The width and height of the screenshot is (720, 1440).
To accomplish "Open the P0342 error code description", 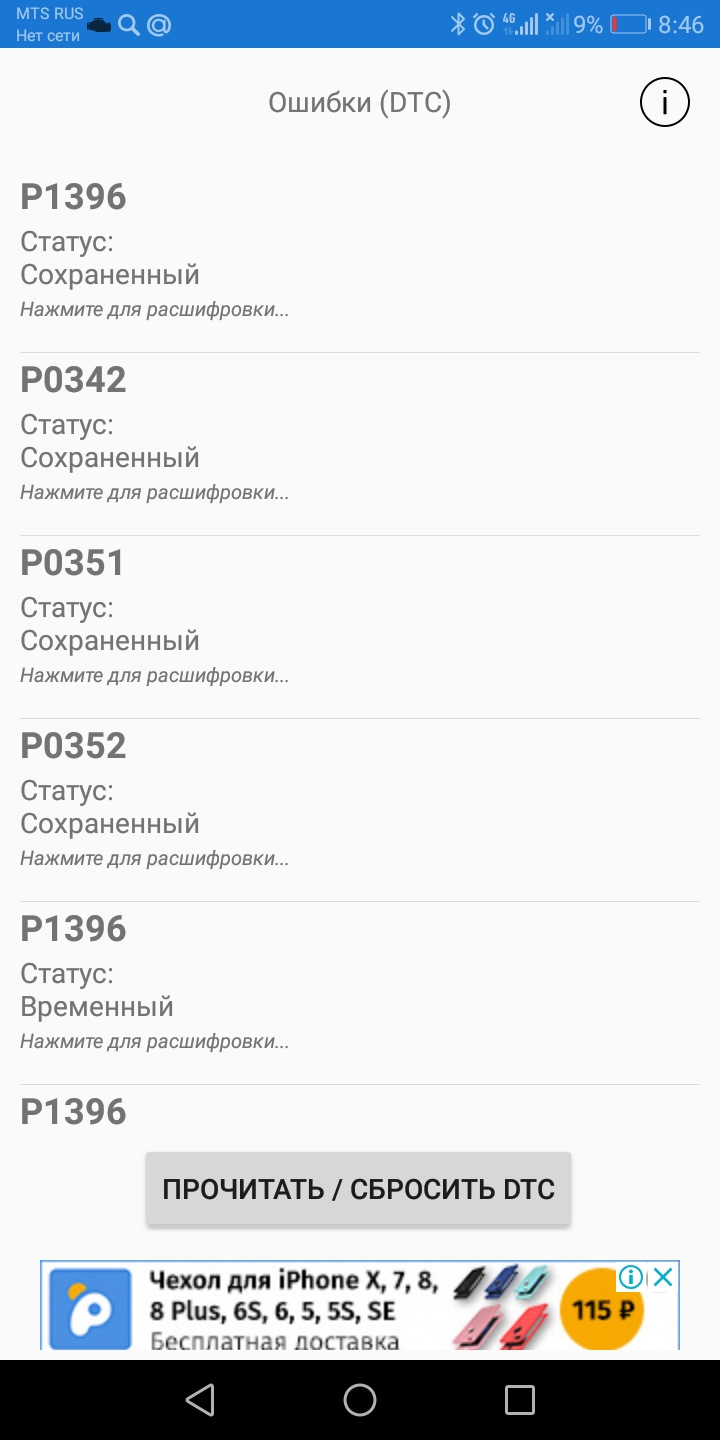I will (360, 444).
